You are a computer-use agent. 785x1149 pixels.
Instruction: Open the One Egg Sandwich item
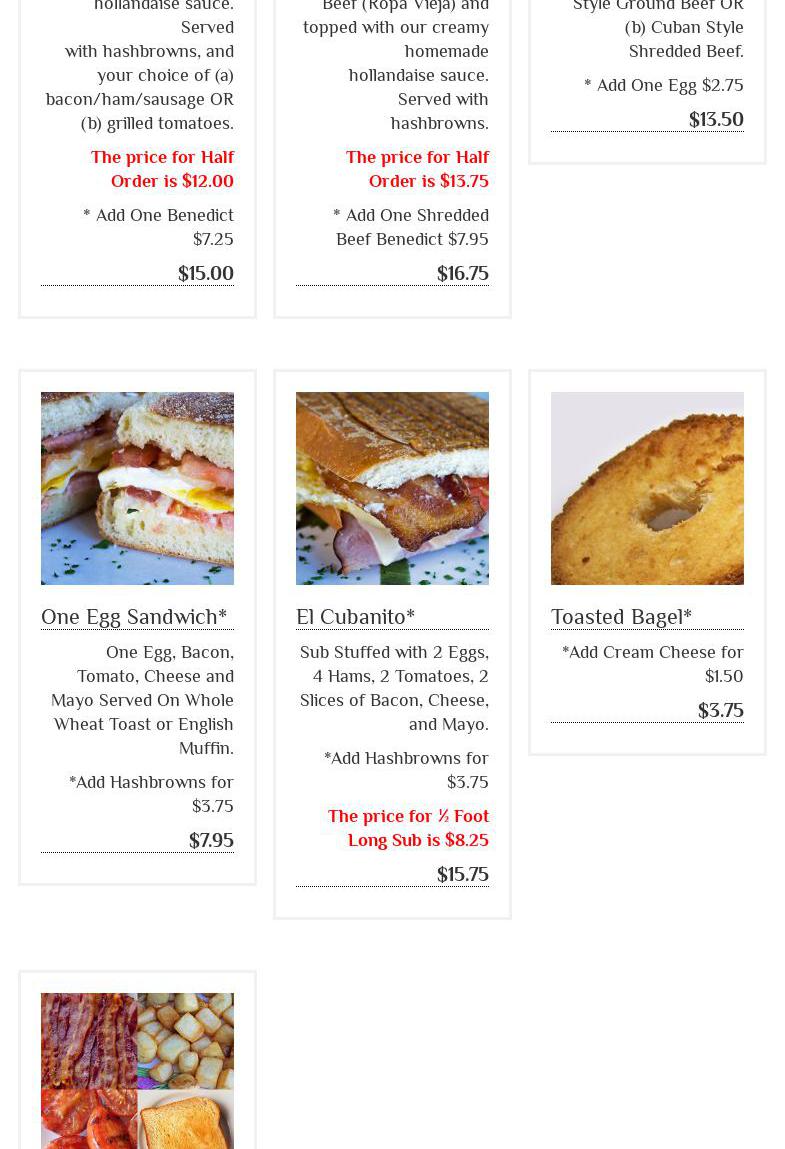point(134,617)
